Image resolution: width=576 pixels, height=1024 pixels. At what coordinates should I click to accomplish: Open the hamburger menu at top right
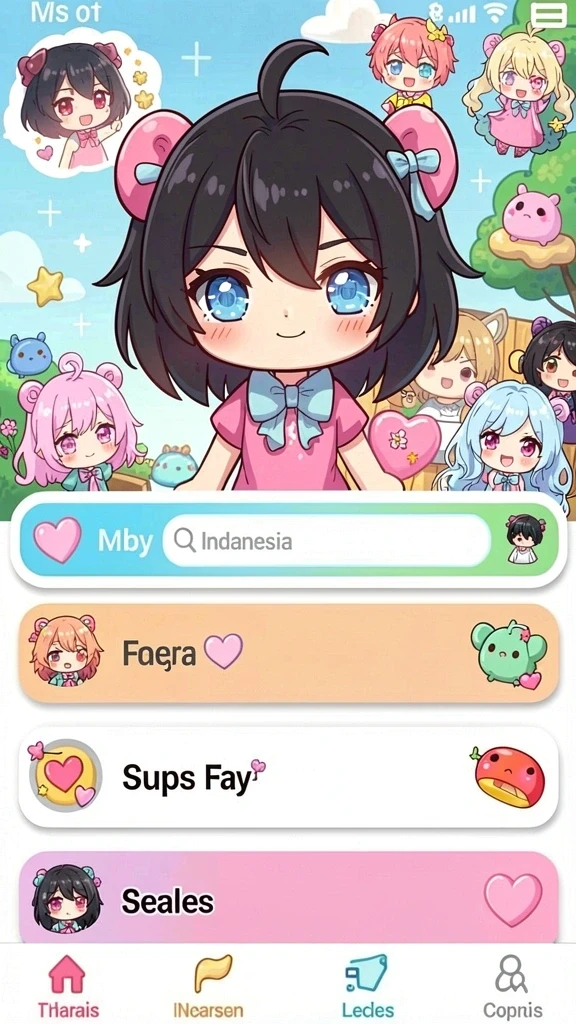tap(548, 14)
